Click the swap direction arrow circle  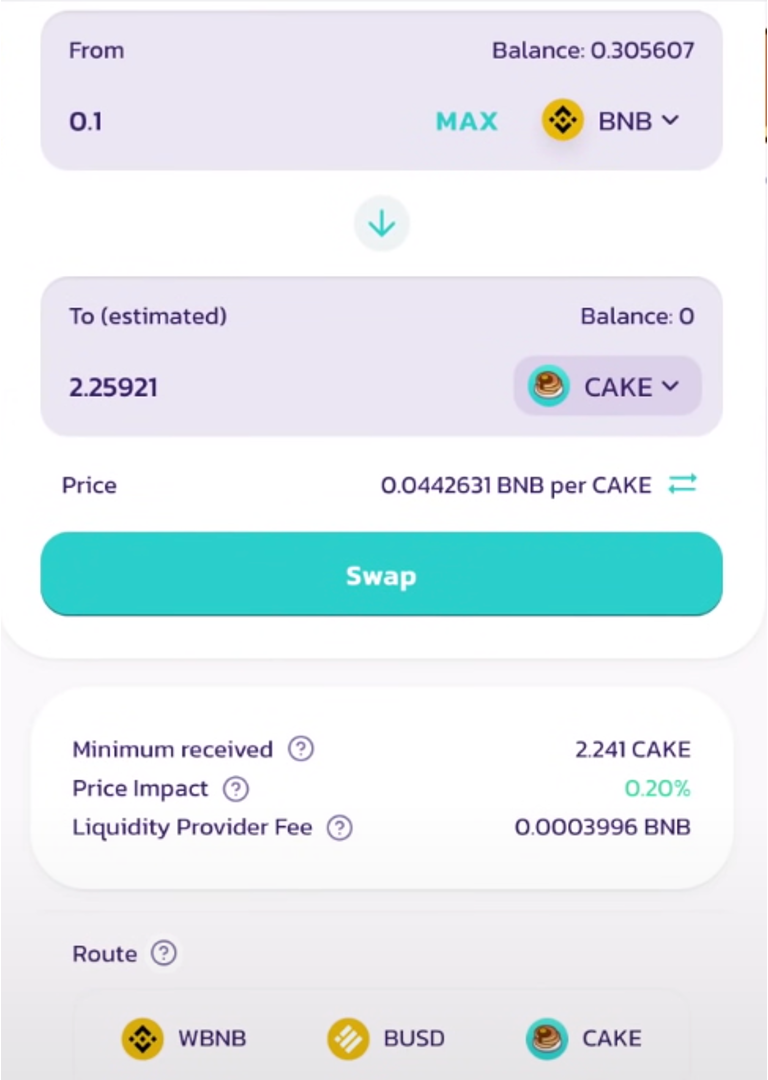click(381, 223)
